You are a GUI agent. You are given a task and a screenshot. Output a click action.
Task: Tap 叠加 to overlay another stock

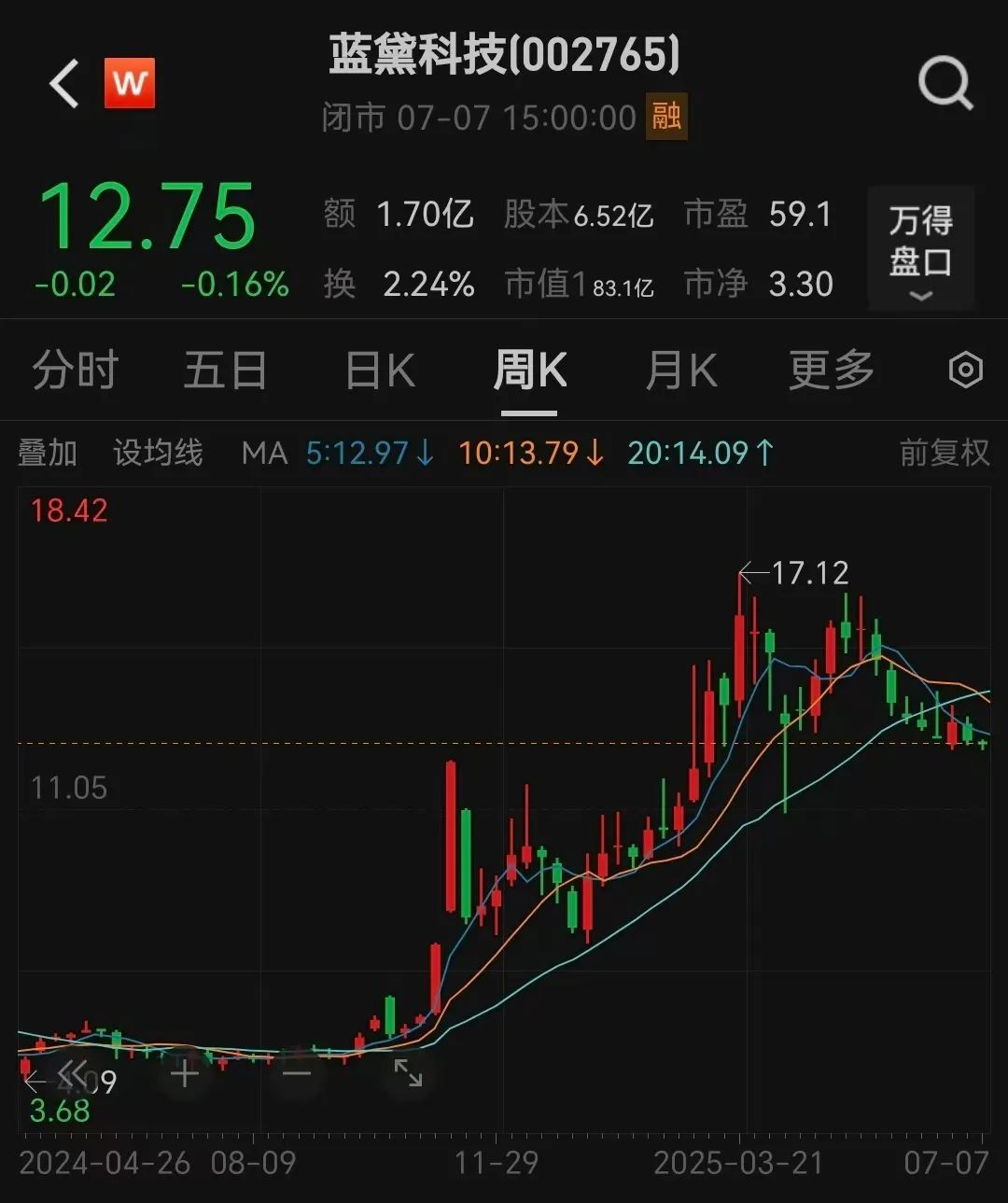click(48, 454)
